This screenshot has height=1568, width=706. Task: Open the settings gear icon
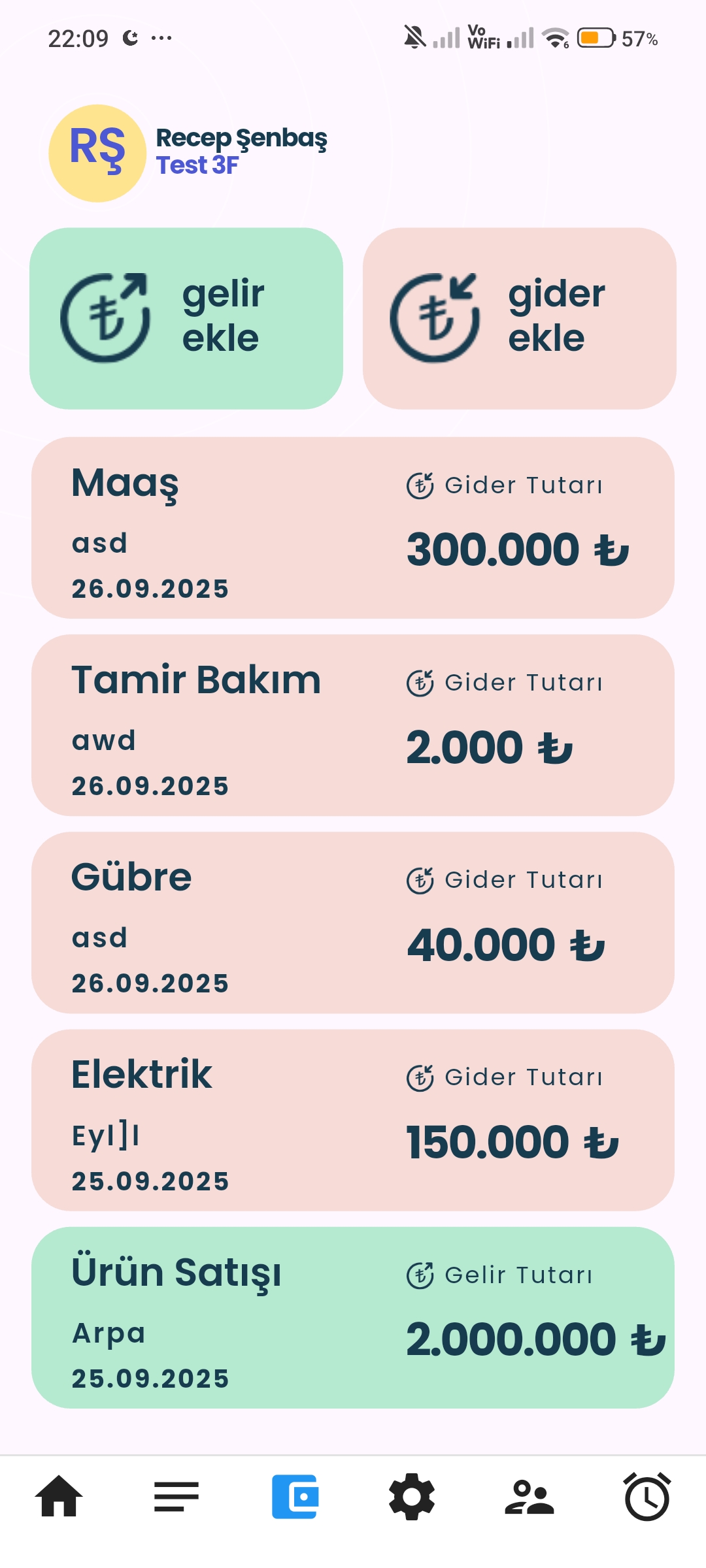pyautogui.click(x=412, y=1496)
